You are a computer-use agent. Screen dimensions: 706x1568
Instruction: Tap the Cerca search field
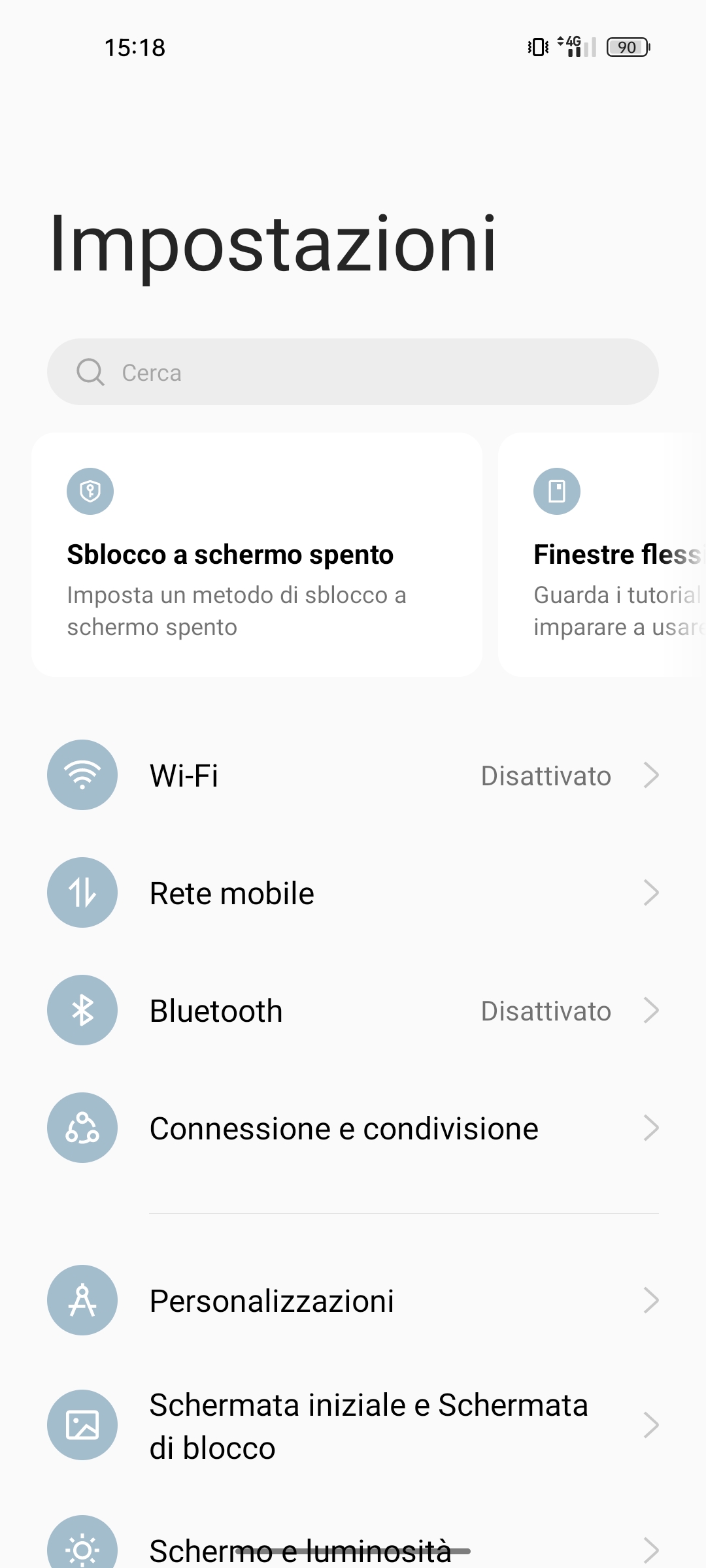[353, 372]
